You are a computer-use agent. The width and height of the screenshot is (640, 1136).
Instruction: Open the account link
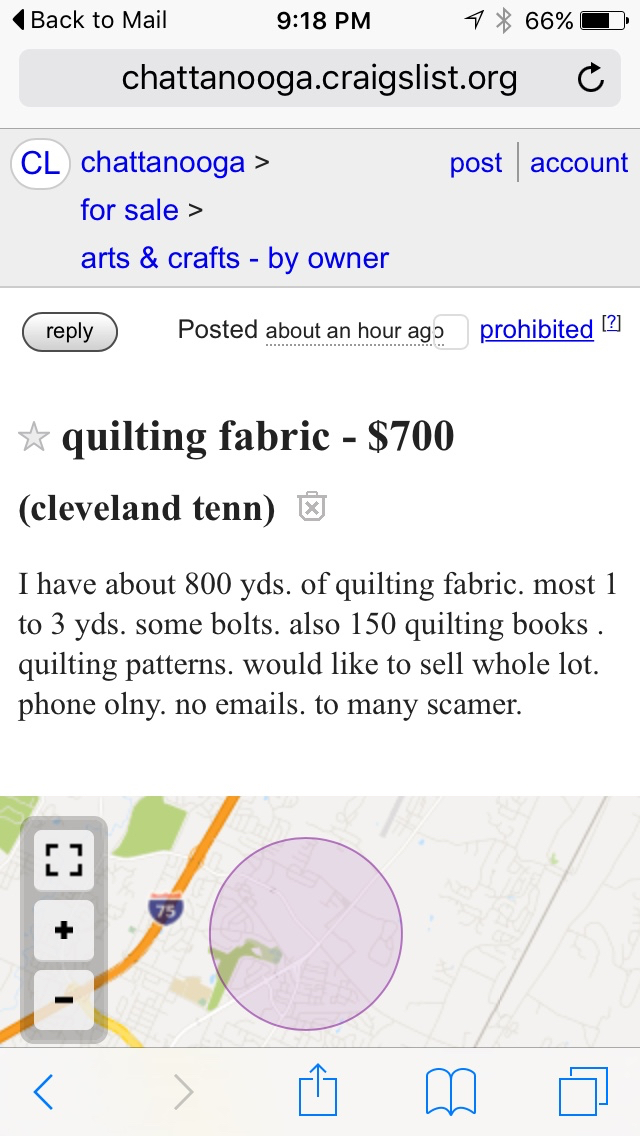click(x=579, y=163)
